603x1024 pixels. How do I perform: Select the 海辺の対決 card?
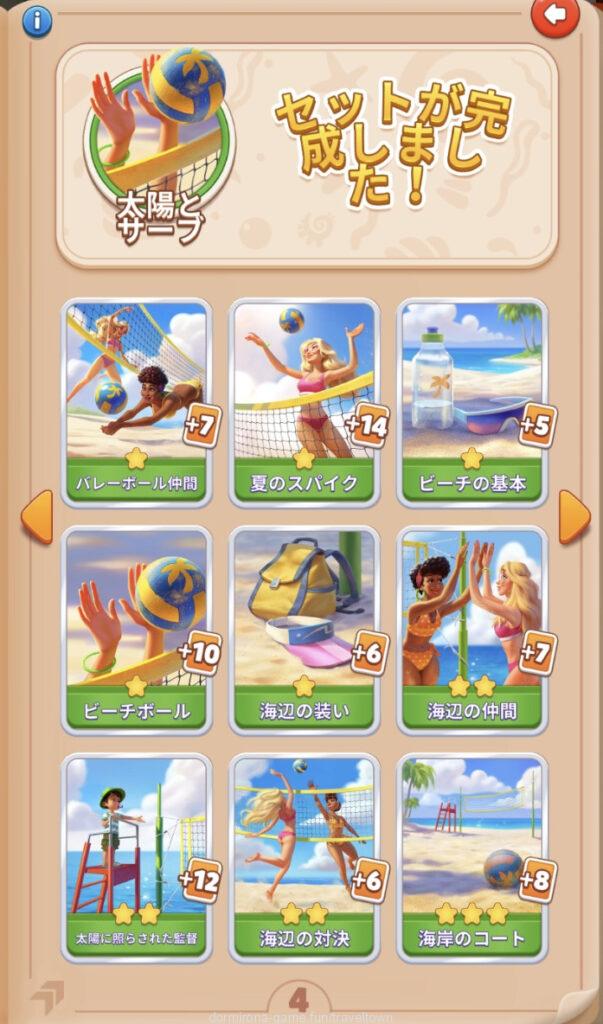tap(304, 857)
